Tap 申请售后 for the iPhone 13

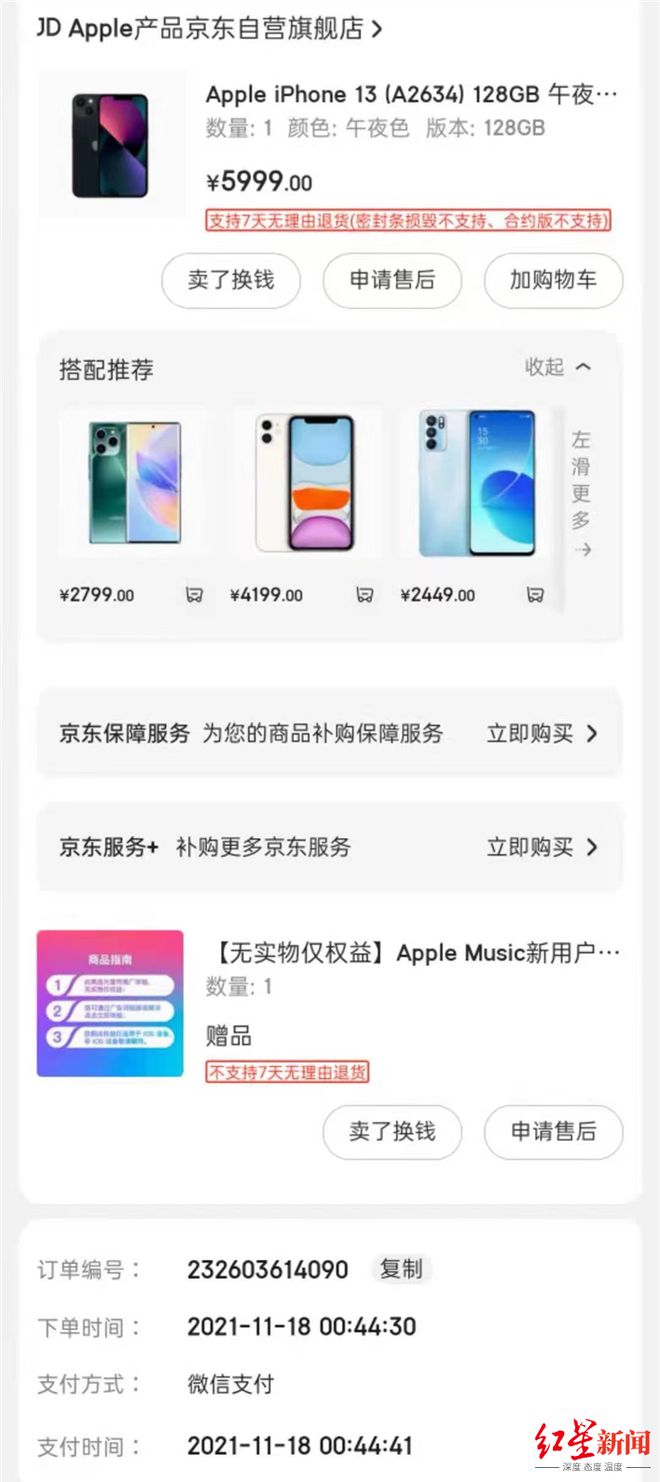pyautogui.click(x=392, y=280)
